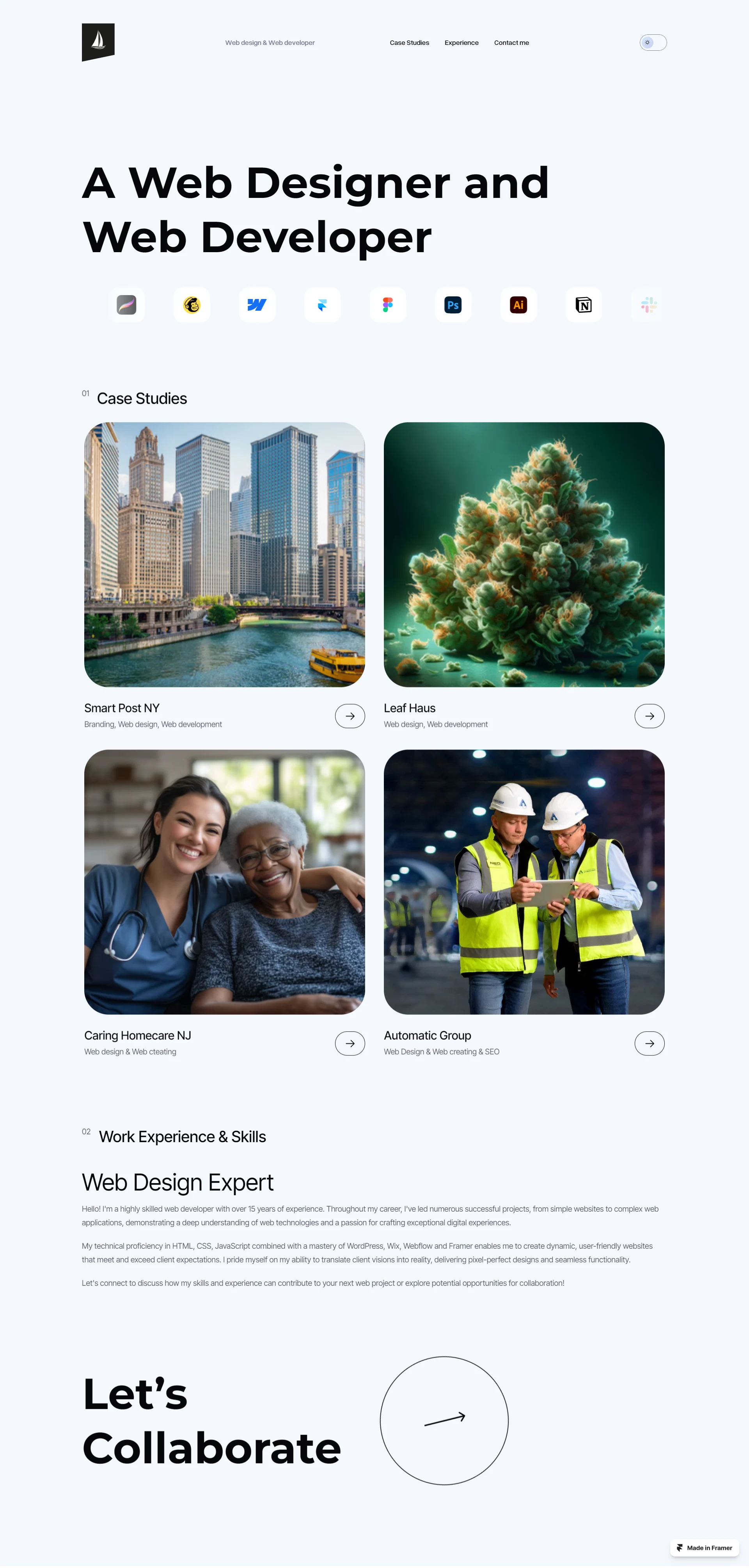Go to Case Studies nav link
This screenshot has width=749, height=1568.
coord(409,43)
